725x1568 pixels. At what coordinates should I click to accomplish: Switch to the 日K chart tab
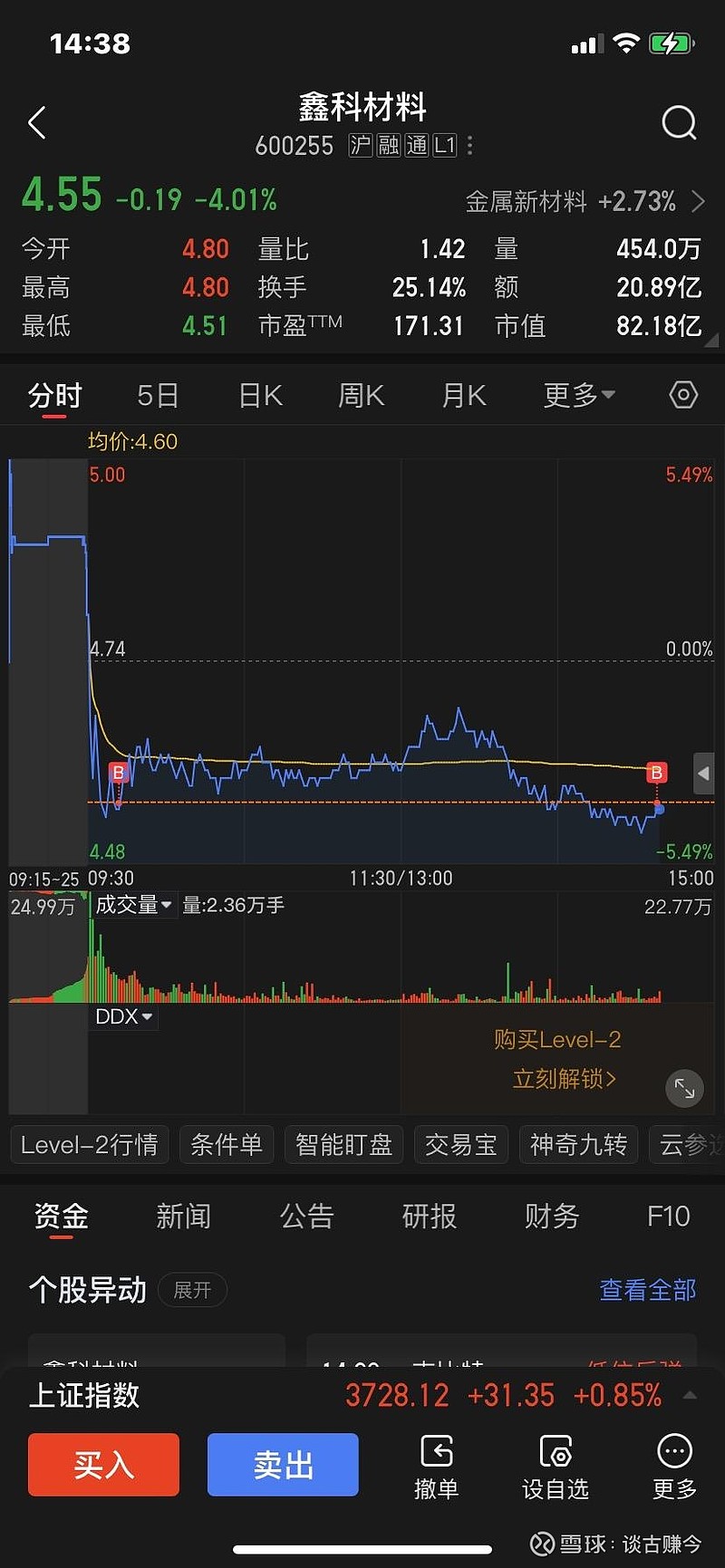[x=260, y=396]
